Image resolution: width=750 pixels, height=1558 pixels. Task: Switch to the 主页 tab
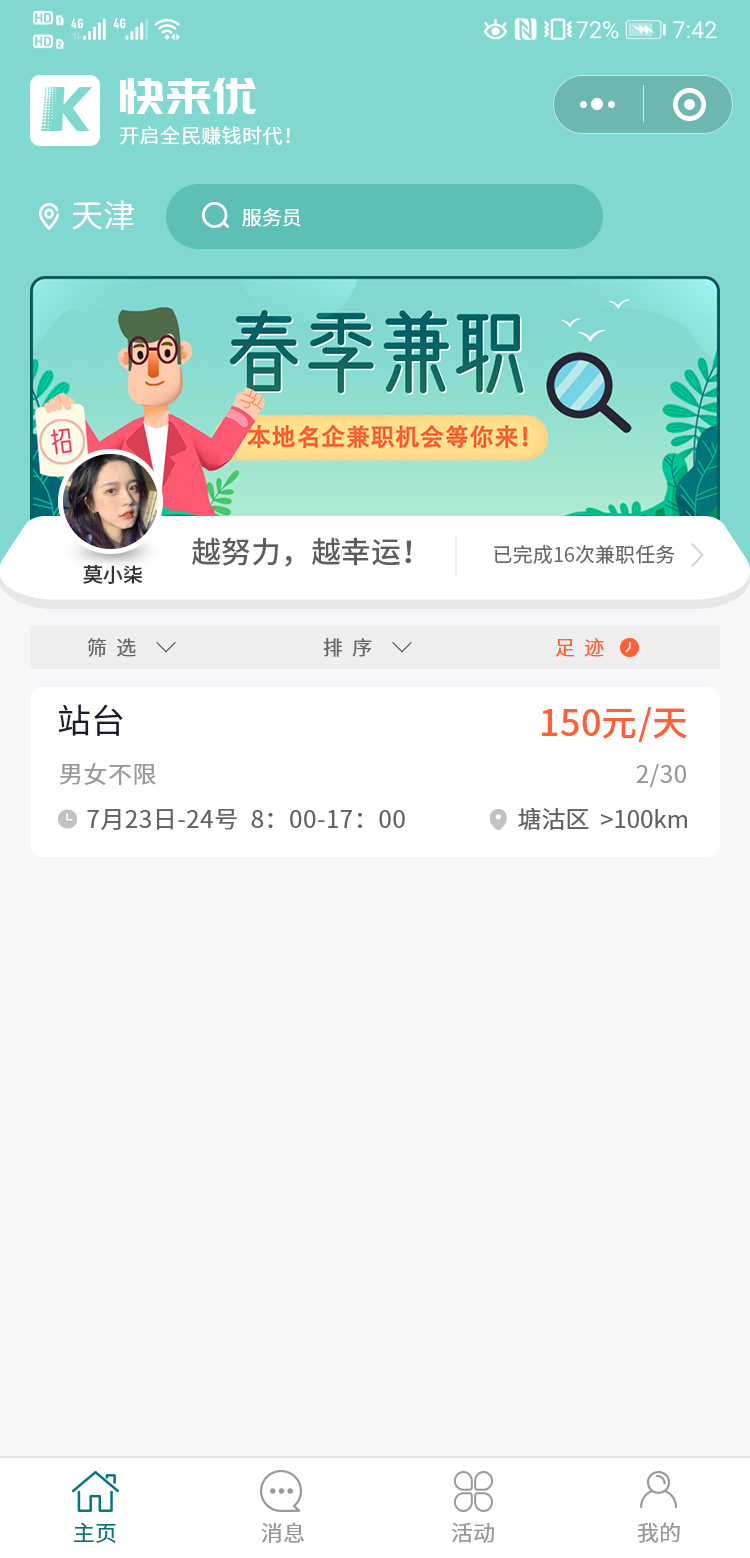95,1506
